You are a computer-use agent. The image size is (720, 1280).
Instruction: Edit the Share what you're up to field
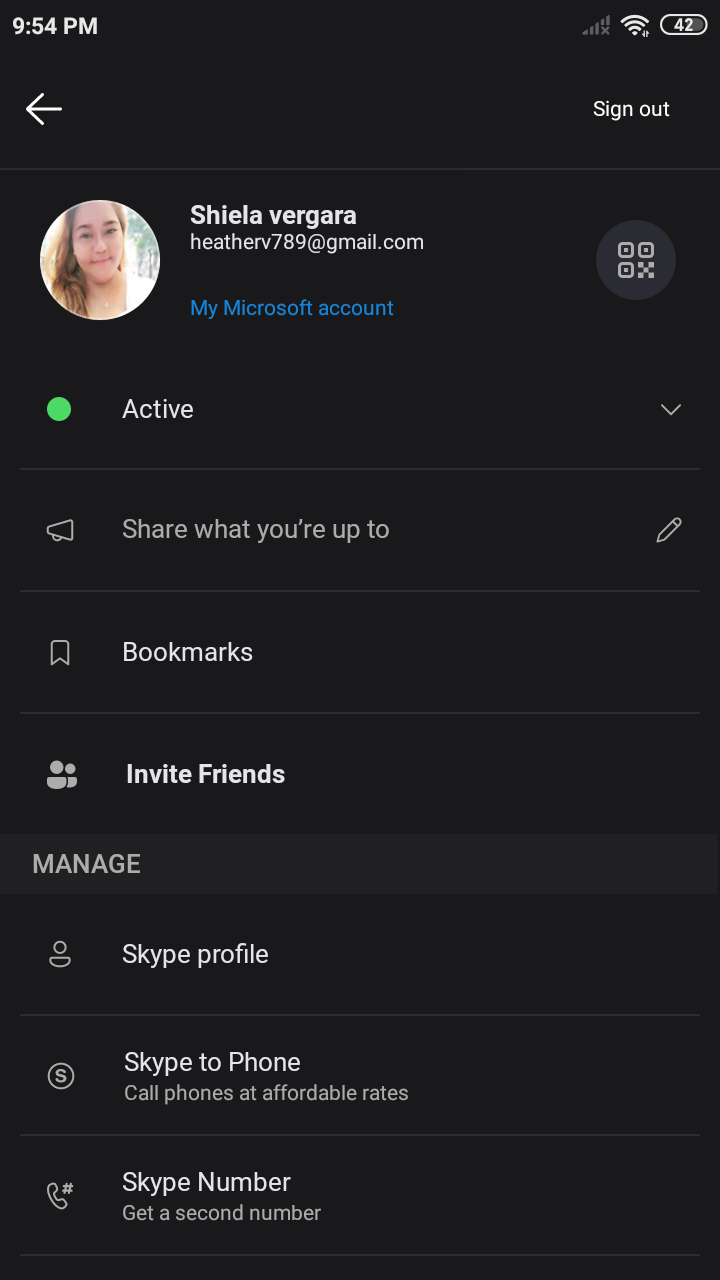(x=360, y=530)
